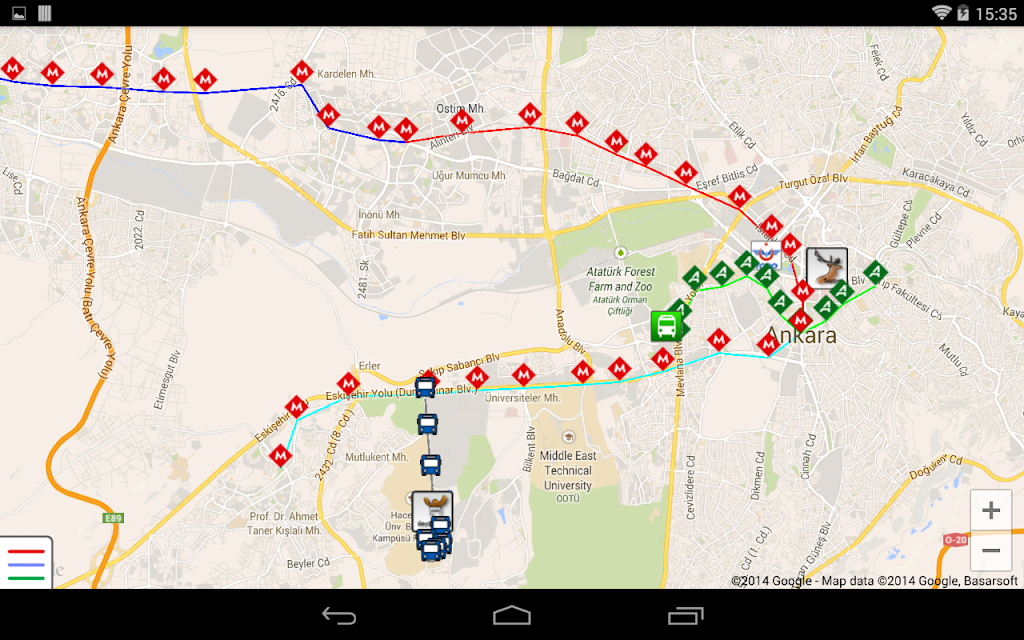Screen dimensions: 1024x640
Task: Select the deer emblem marker near Ankara
Action: point(826,267)
